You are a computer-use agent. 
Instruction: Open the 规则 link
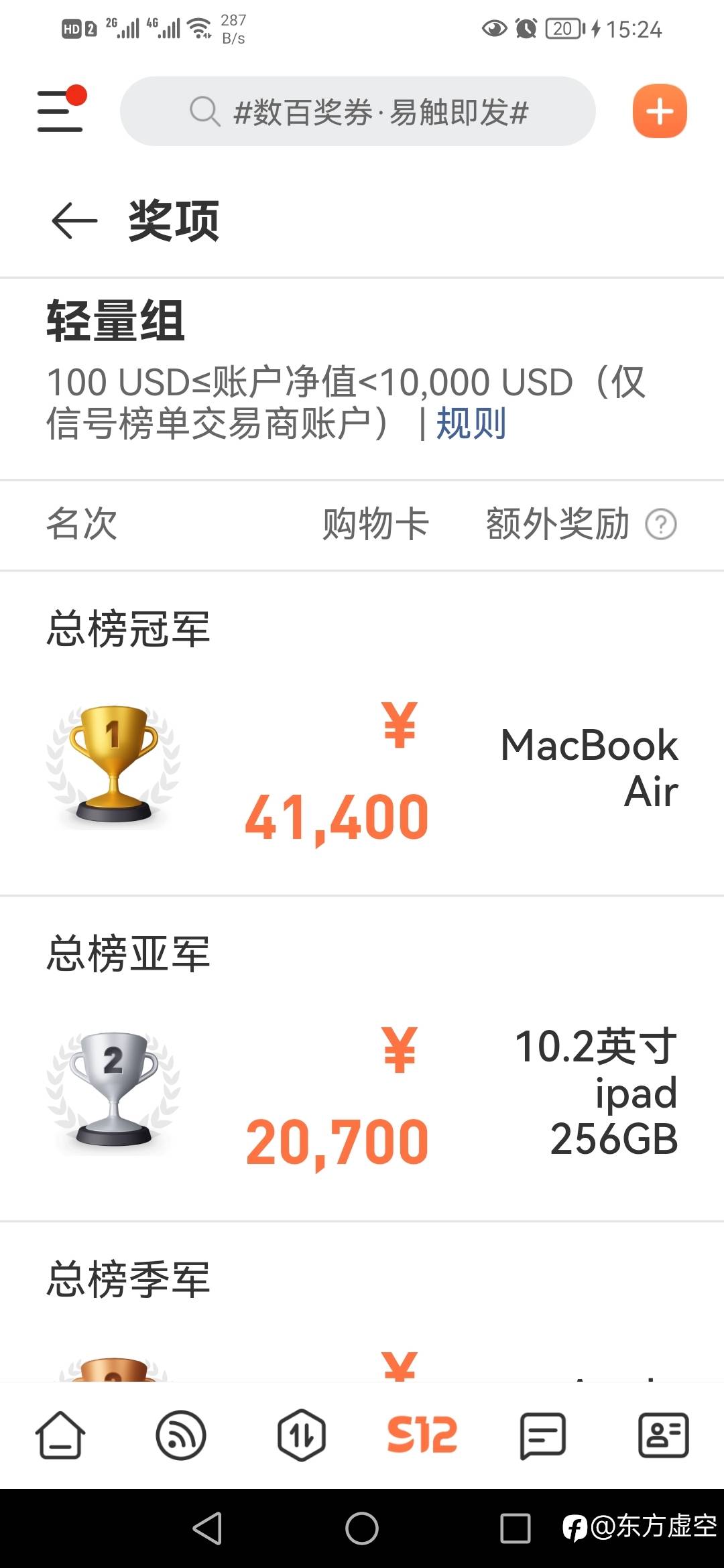pyautogui.click(x=471, y=423)
